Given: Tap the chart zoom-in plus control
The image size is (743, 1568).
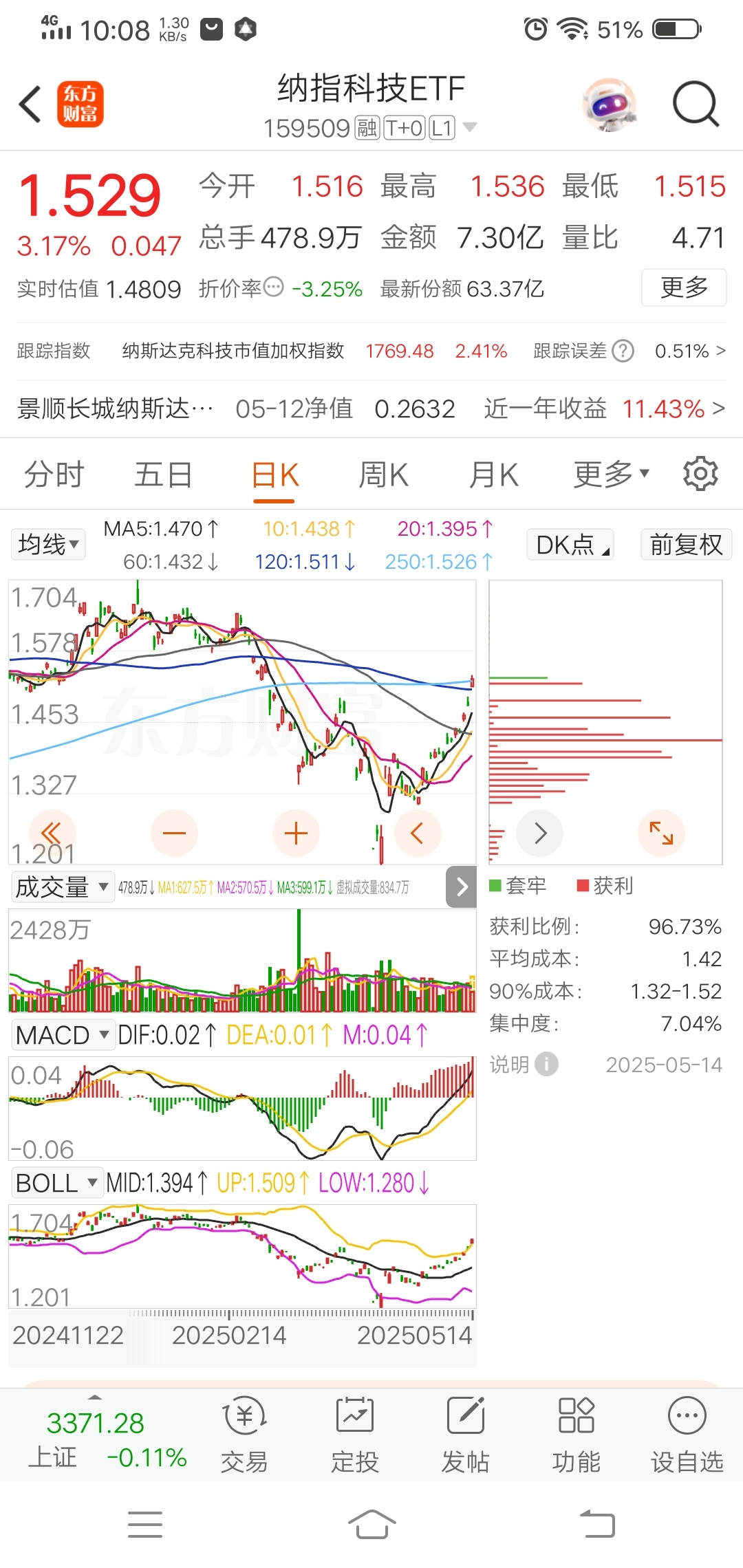Looking at the screenshot, I should point(296,833).
